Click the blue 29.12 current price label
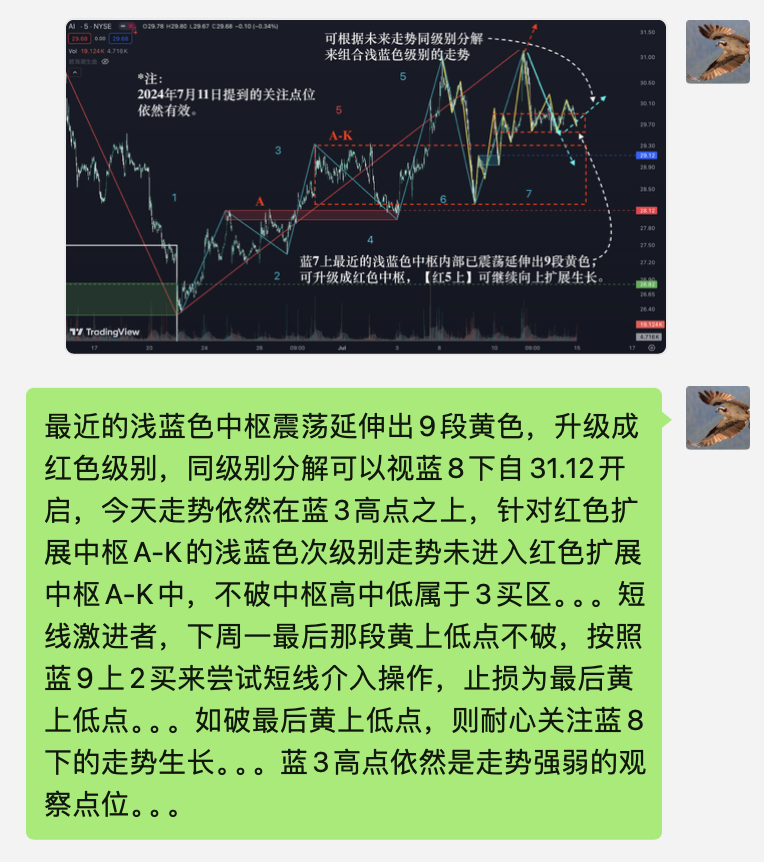The height and width of the screenshot is (862, 764). [x=649, y=155]
